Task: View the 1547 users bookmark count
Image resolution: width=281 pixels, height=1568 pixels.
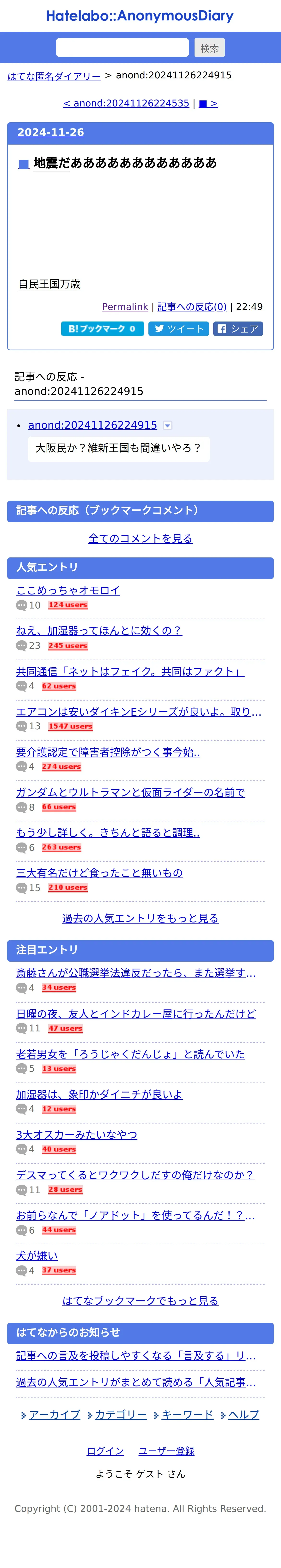Action: point(70,726)
